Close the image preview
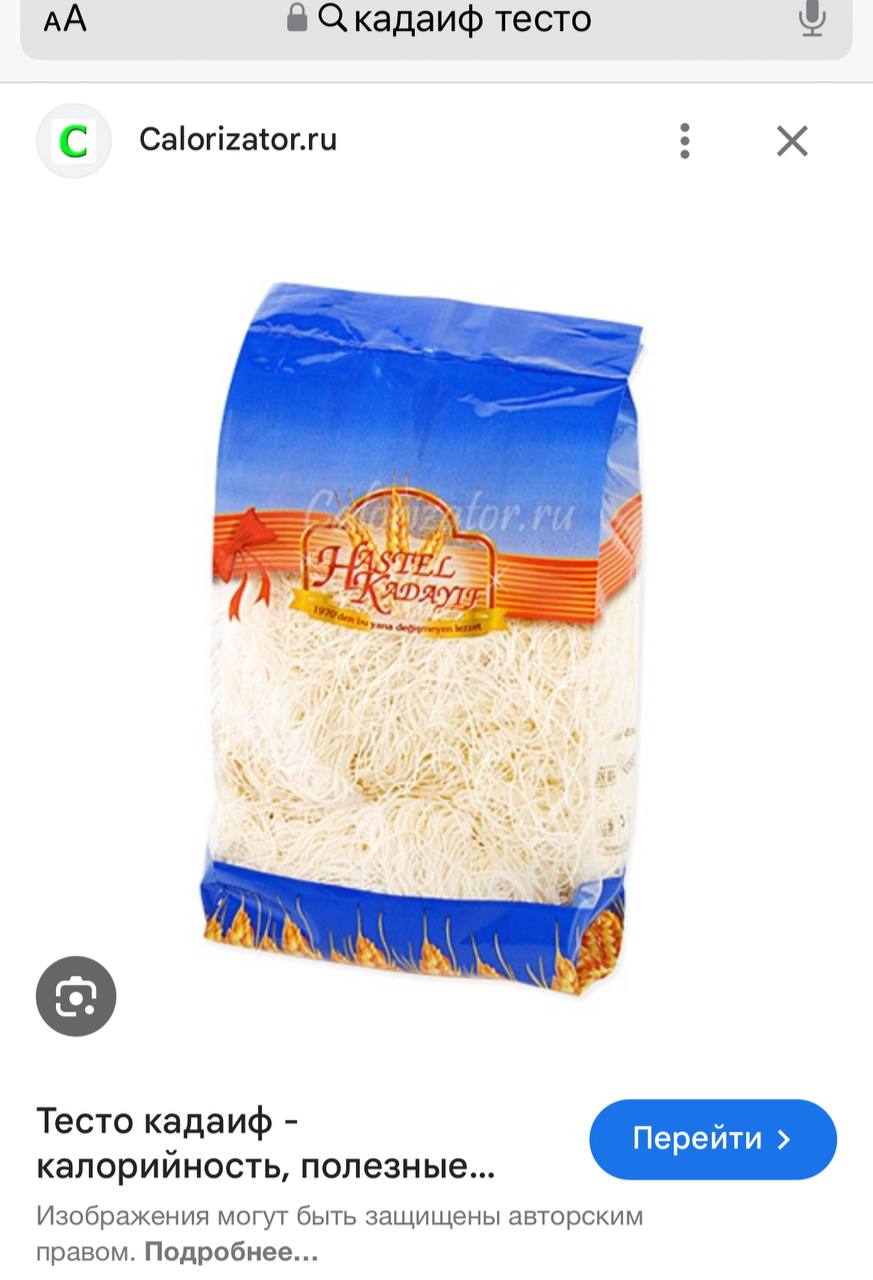Screen dimensions: 873x1280 pyautogui.click(x=792, y=141)
